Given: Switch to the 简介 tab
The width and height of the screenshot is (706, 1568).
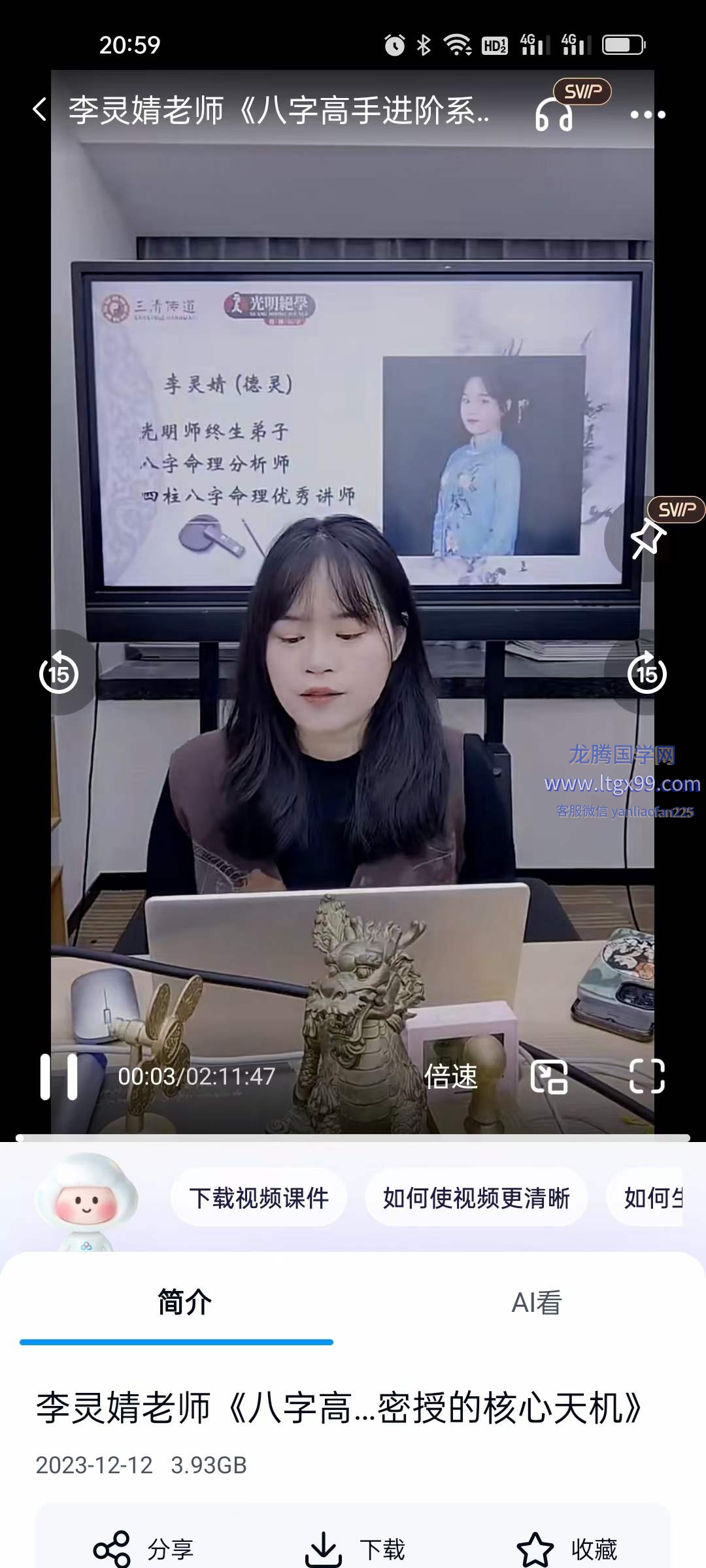Looking at the screenshot, I should (184, 1302).
